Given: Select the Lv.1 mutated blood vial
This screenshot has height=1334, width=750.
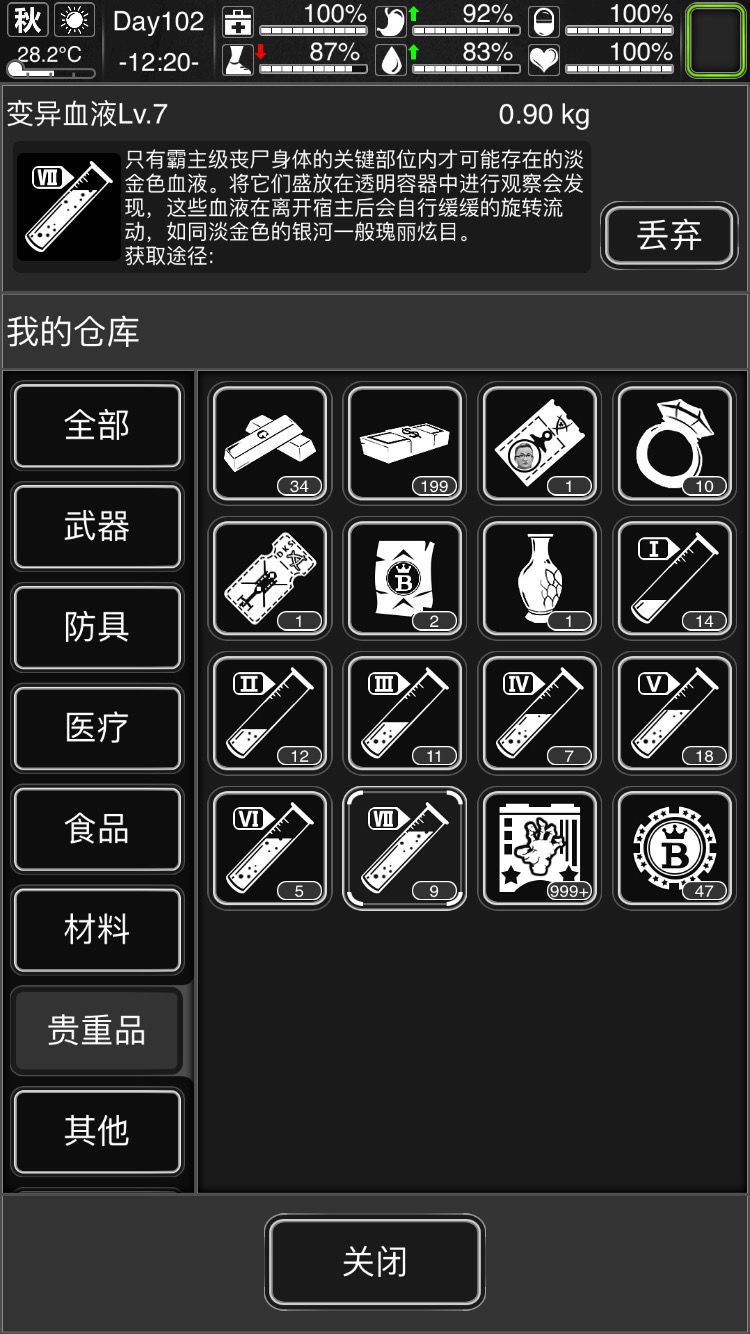Looking at the screenshot, I should (674, 578).
